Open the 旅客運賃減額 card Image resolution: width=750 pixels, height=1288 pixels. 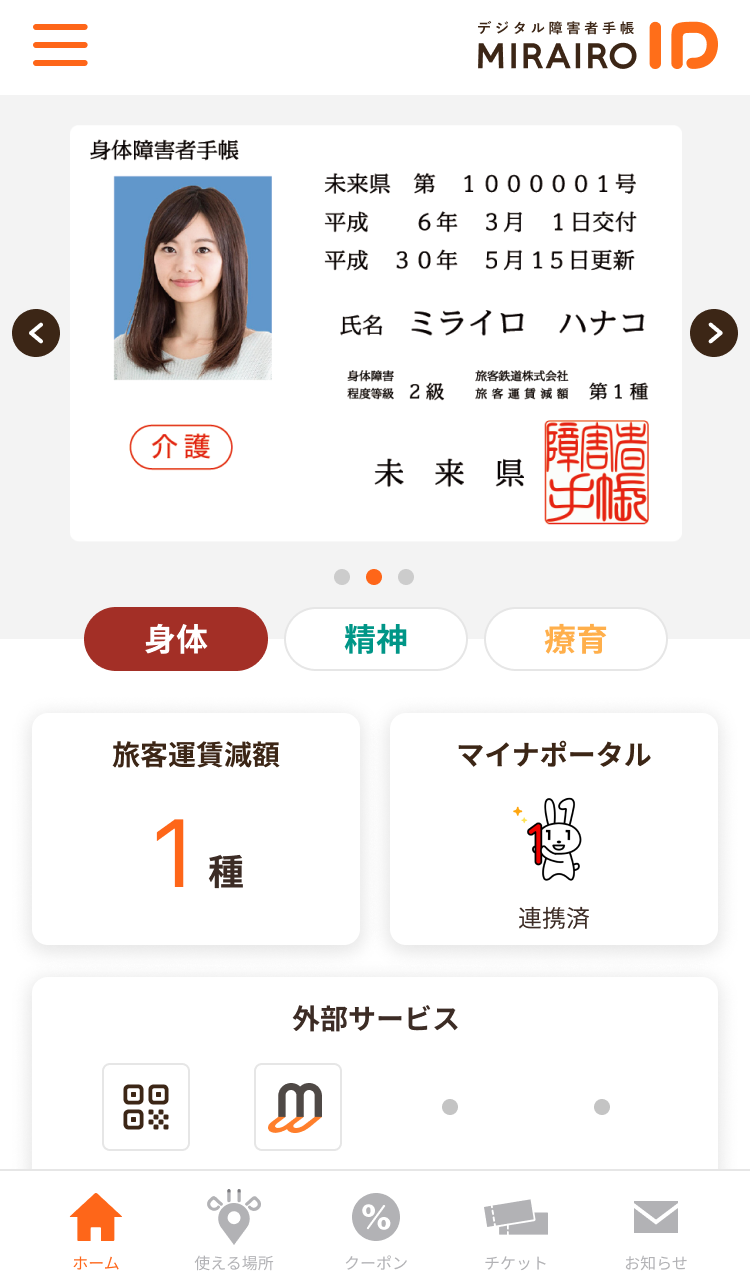tap(196, 829)
